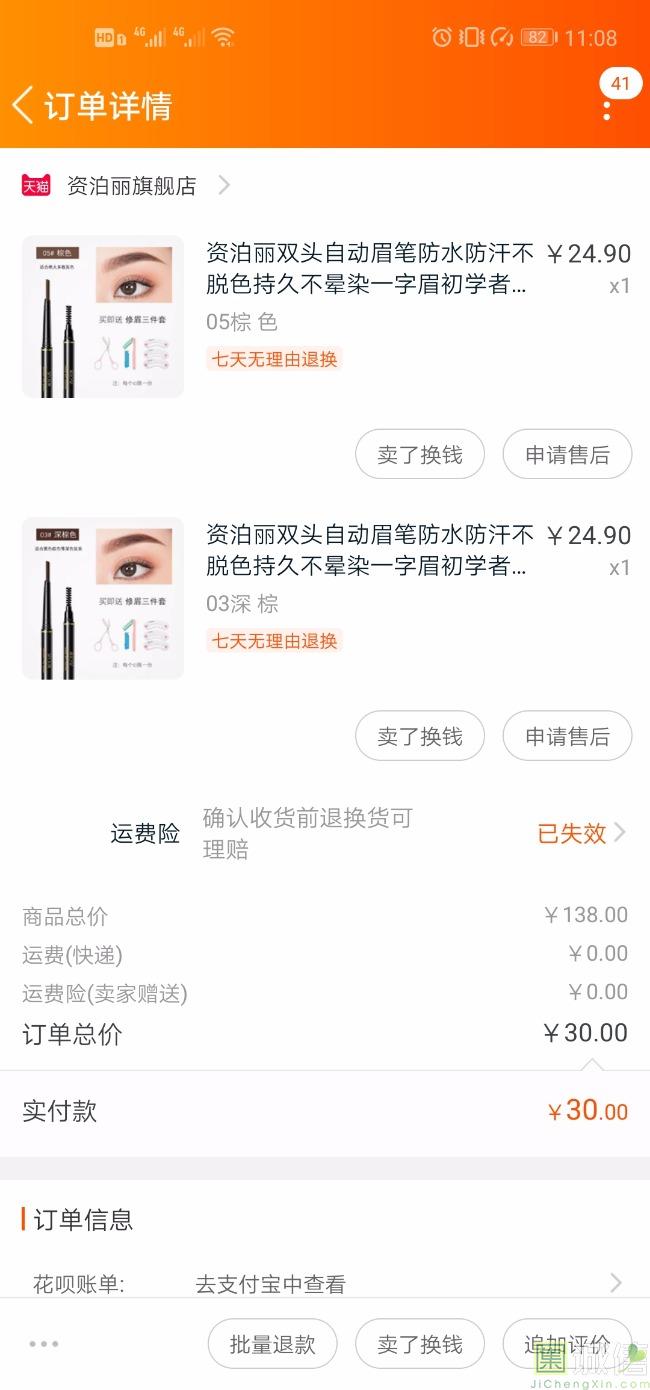Tap the 批量退款 button
This screenshot has width=650, height=1390.
point(272,1344)
